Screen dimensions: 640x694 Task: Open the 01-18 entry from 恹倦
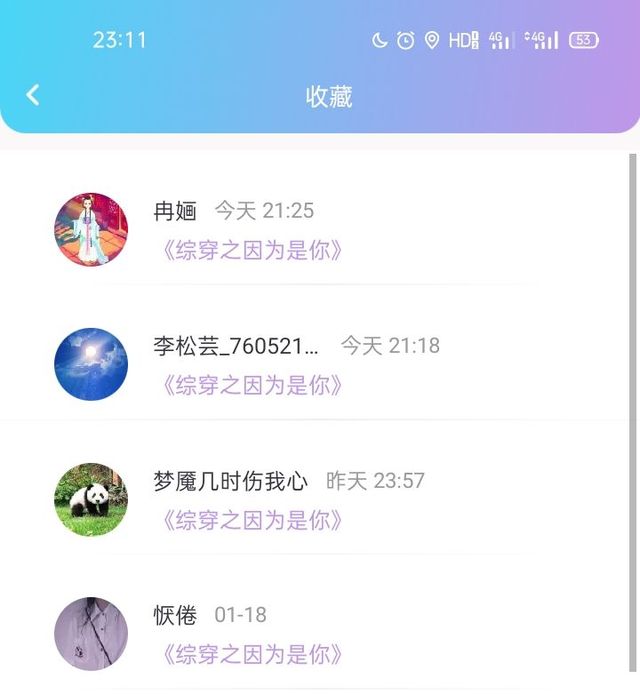click(314, 634)
